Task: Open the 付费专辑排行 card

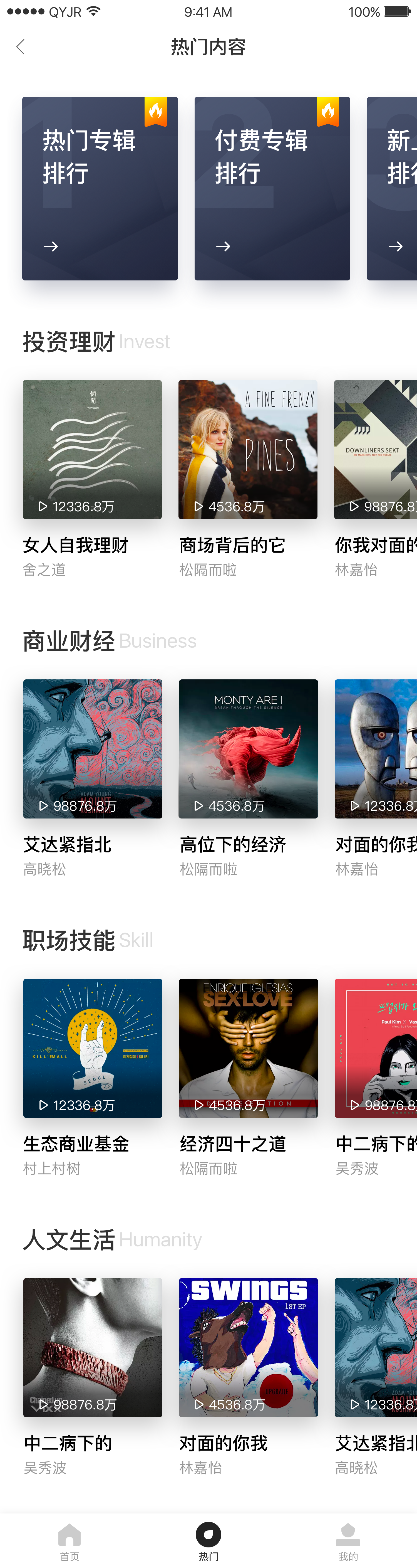Action: tap(272, 188)
